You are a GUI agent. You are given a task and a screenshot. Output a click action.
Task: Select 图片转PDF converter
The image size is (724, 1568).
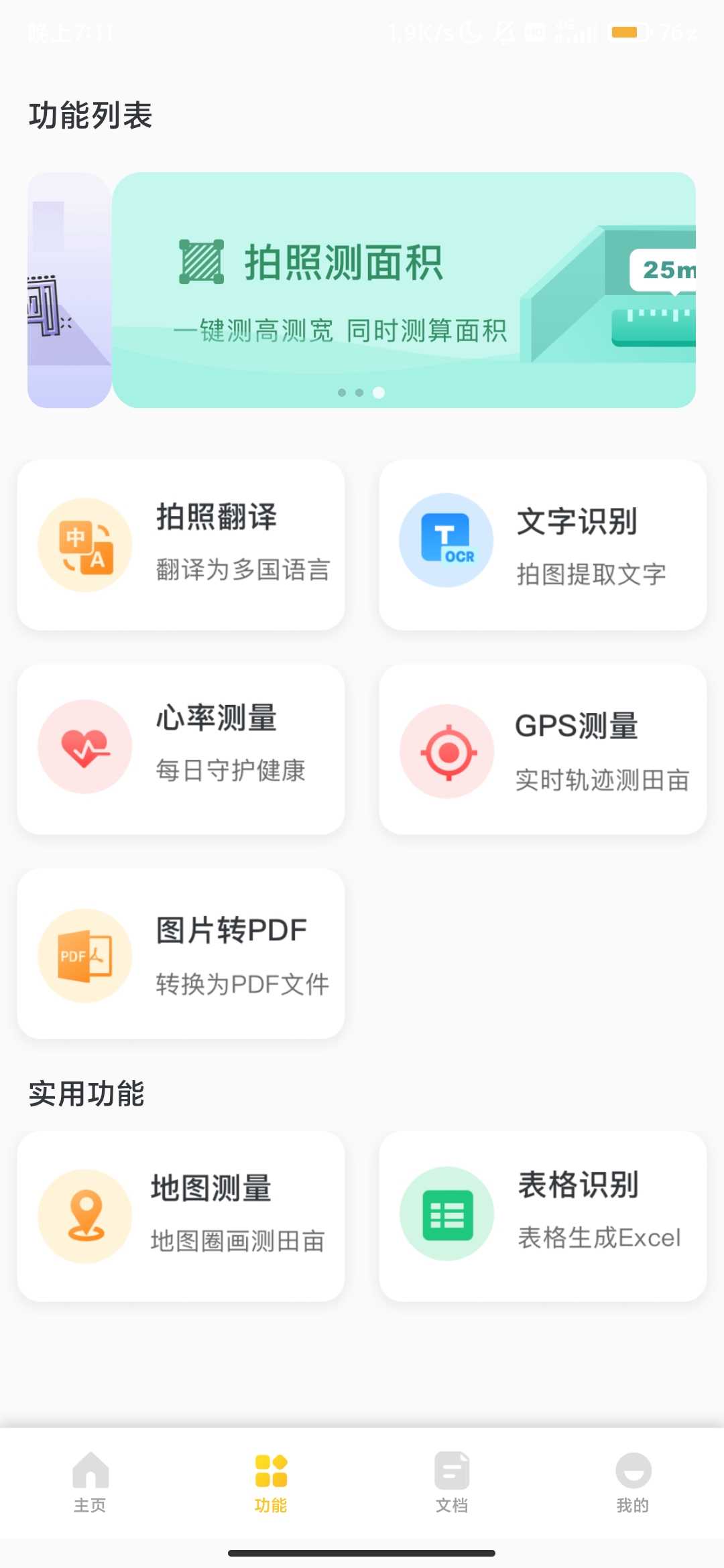click(x=181, y=954)
